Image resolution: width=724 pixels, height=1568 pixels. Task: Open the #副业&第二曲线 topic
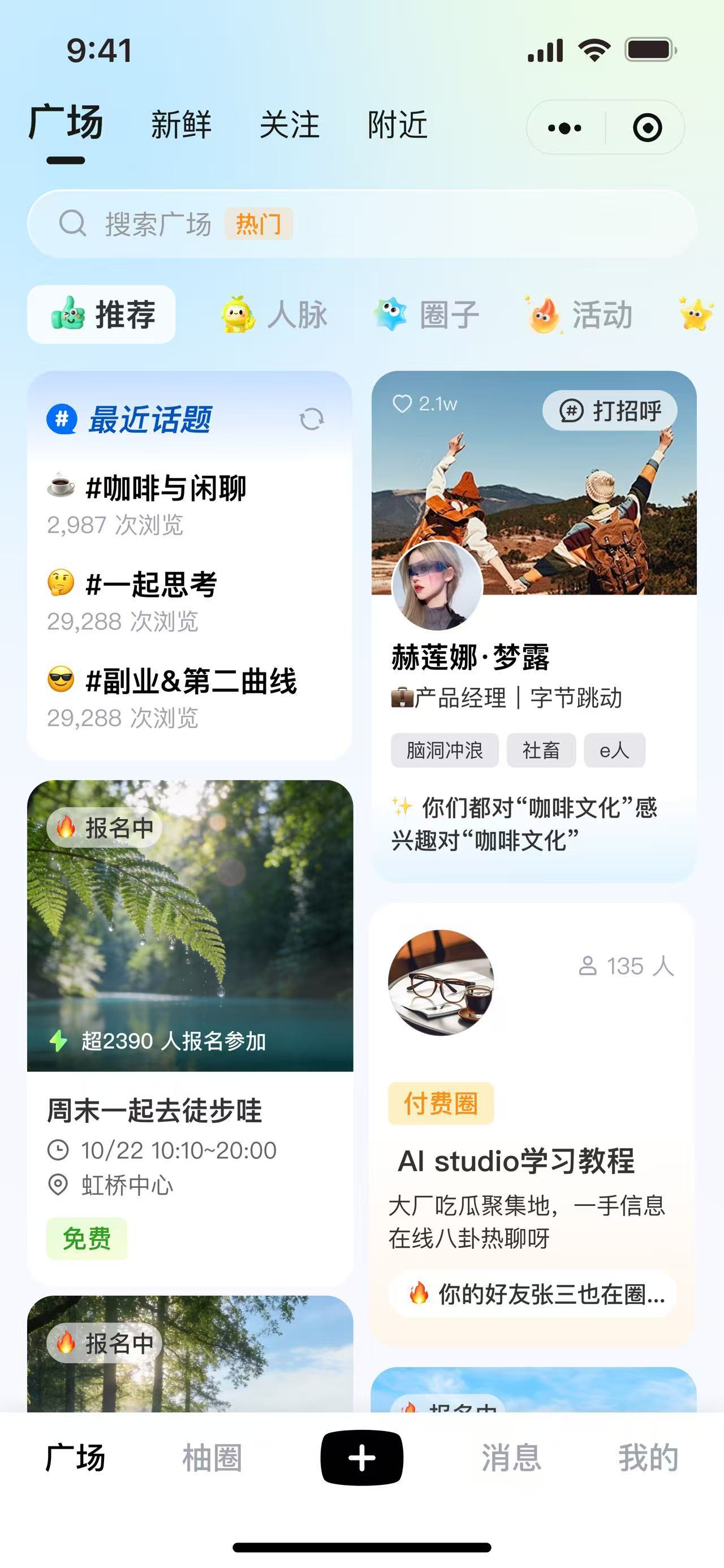[191, 681]
